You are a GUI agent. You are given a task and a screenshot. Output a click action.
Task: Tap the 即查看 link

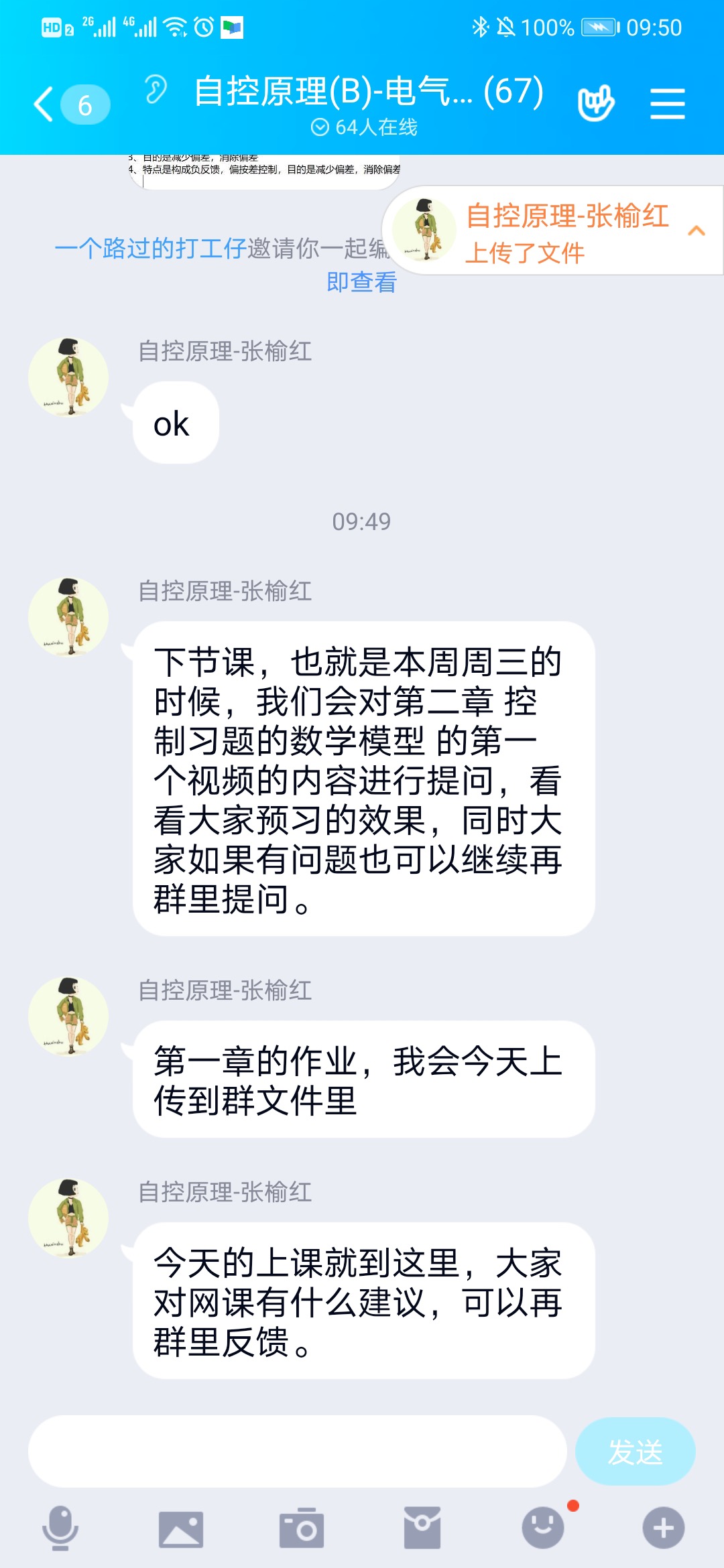[361, 282]
